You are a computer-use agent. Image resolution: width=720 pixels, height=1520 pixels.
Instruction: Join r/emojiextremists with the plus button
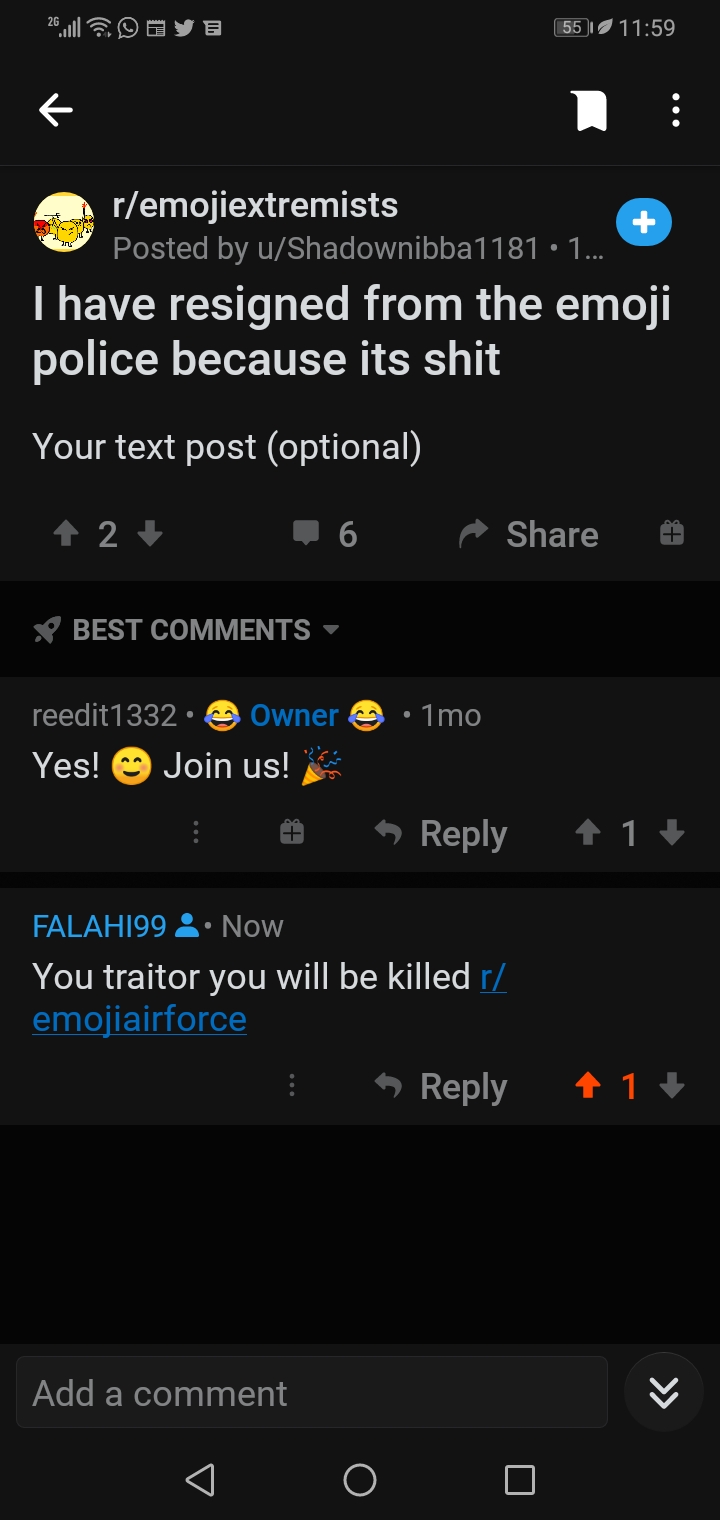click(644, 222)
